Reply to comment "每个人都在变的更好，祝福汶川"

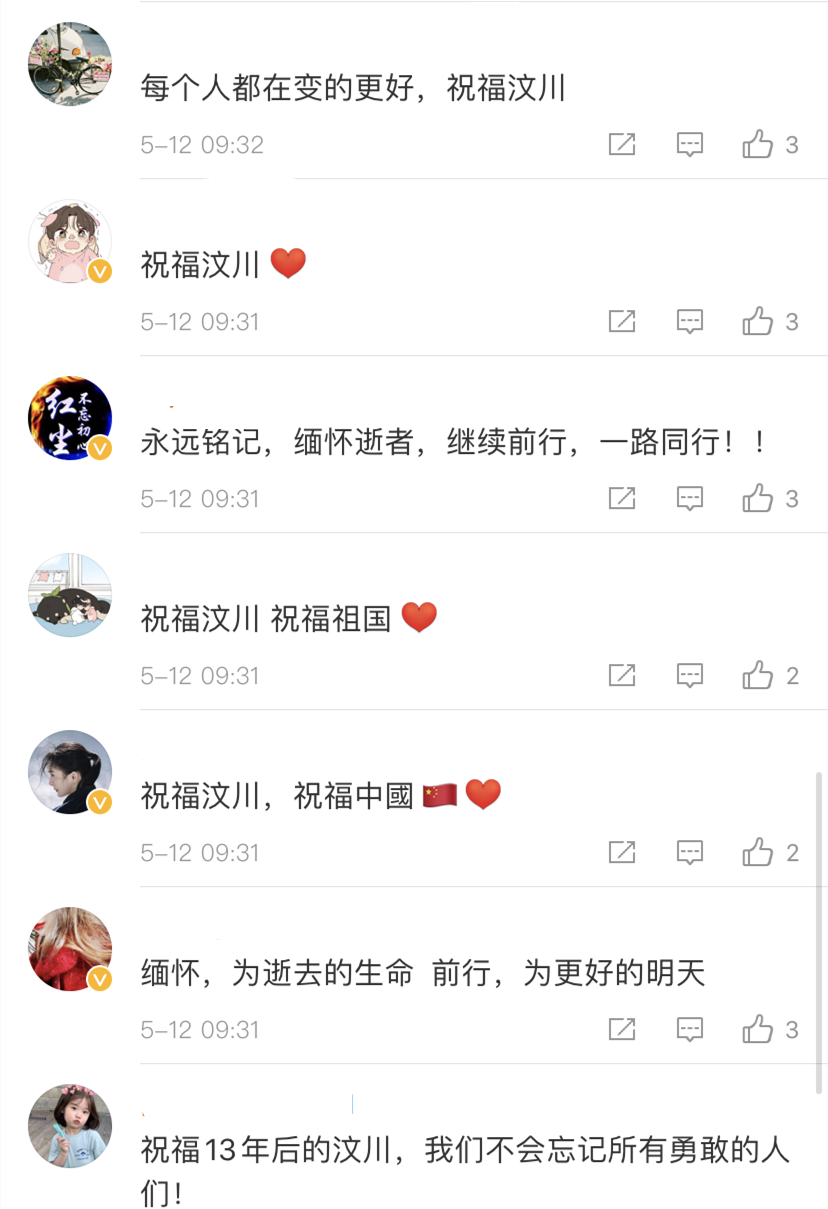[x=690, y=145]
